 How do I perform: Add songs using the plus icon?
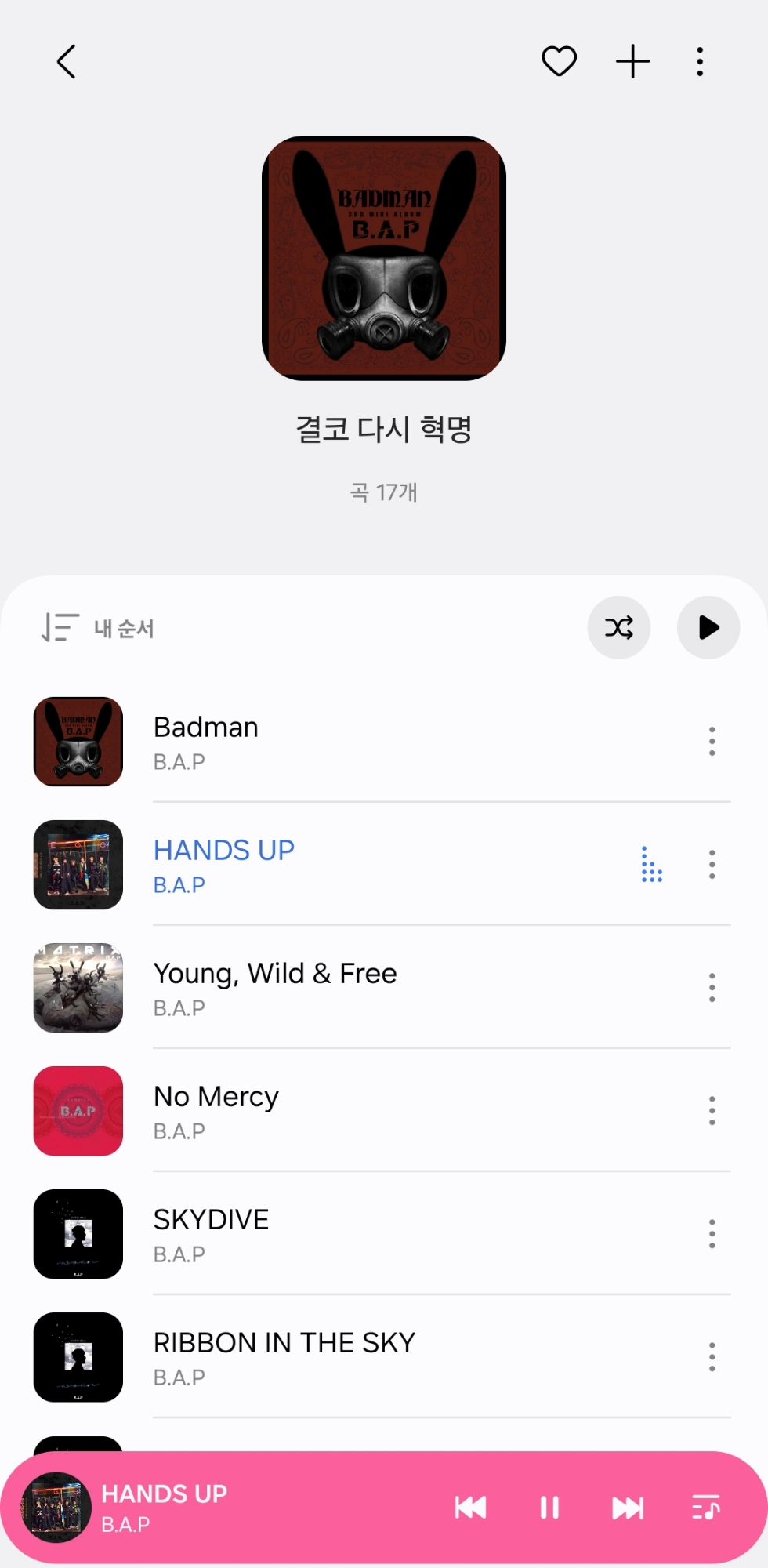[x=632, y=61]
